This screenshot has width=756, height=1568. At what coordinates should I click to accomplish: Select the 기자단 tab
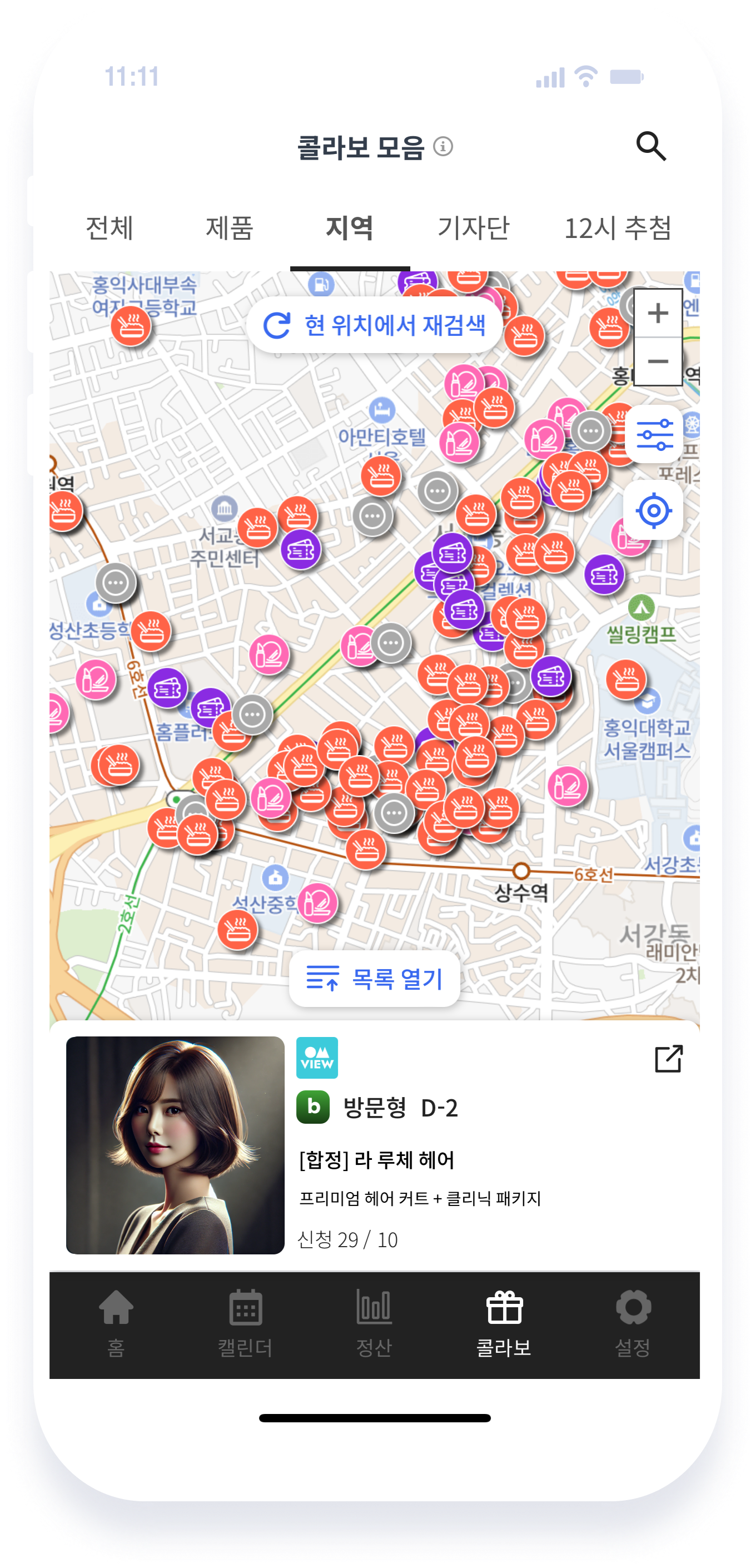(x=473, y=229)
